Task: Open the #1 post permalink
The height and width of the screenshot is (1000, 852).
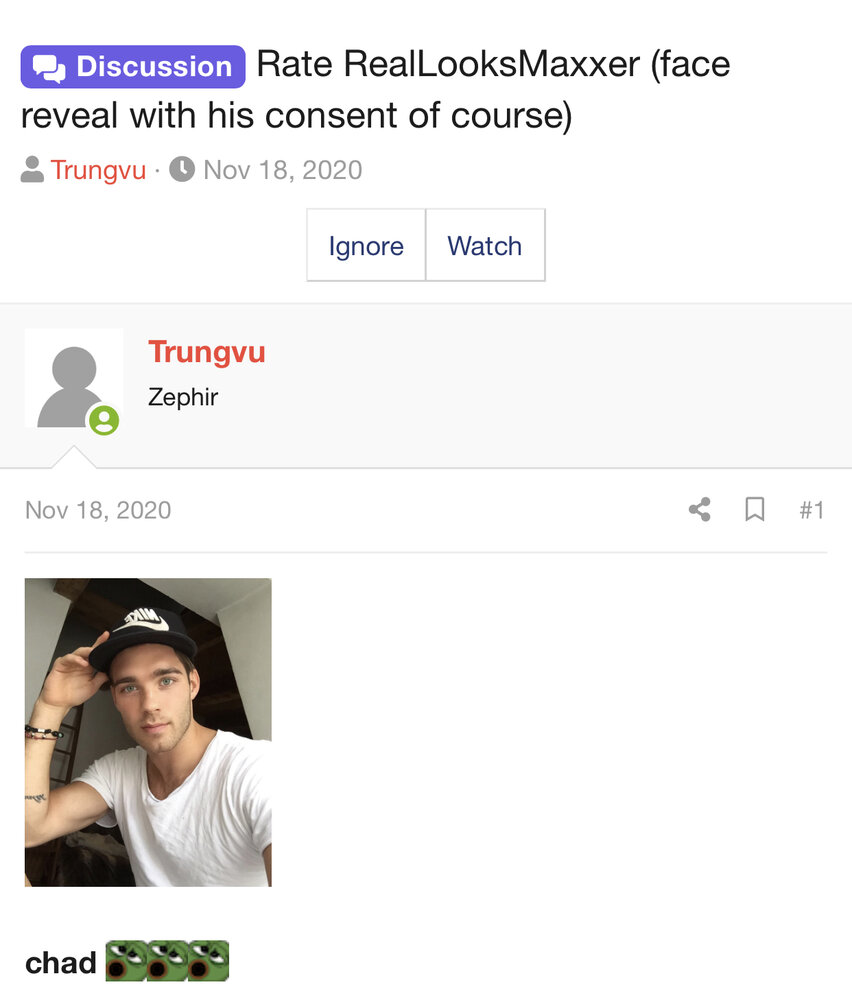Action: (811, 510)
